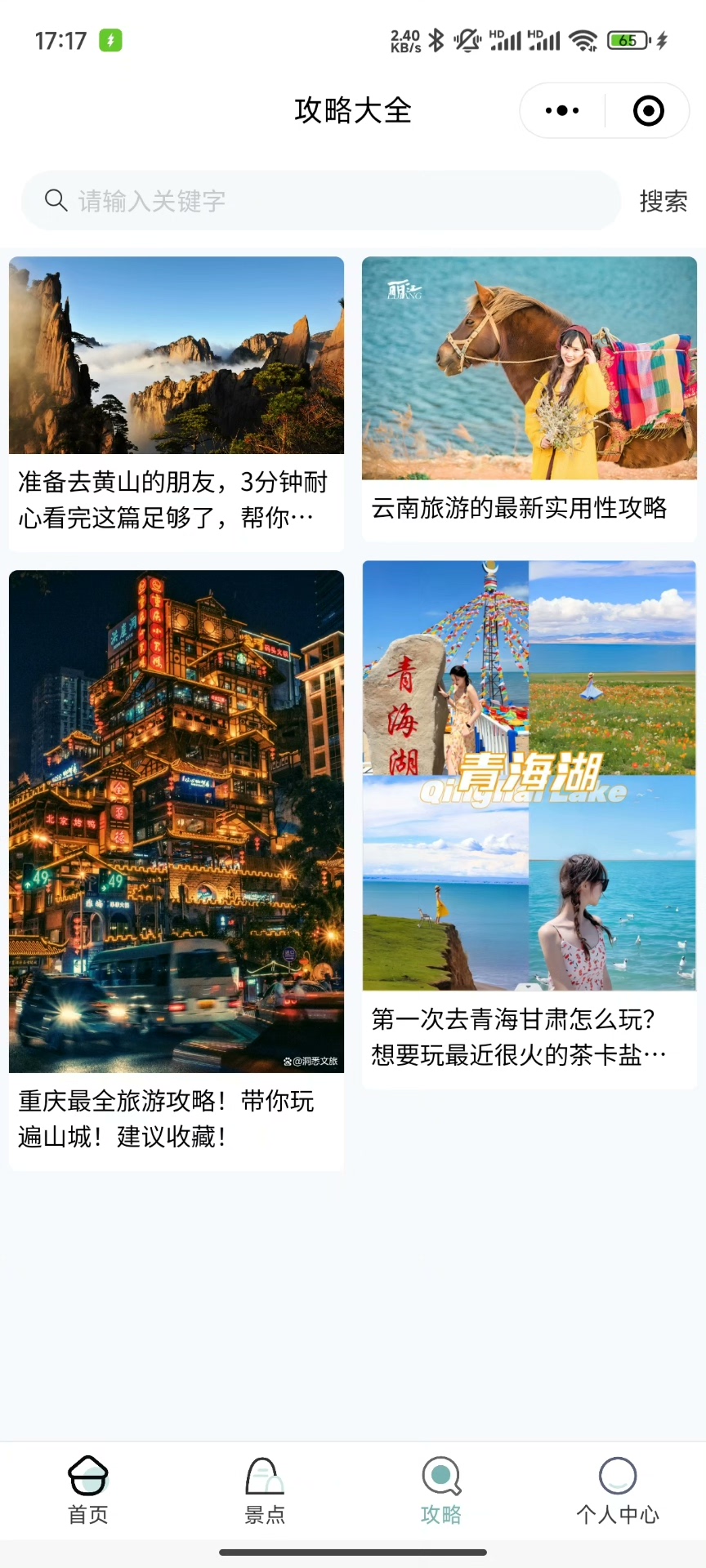
Task: Go to the 个人中心 tab
Action: pos(618,1491)
